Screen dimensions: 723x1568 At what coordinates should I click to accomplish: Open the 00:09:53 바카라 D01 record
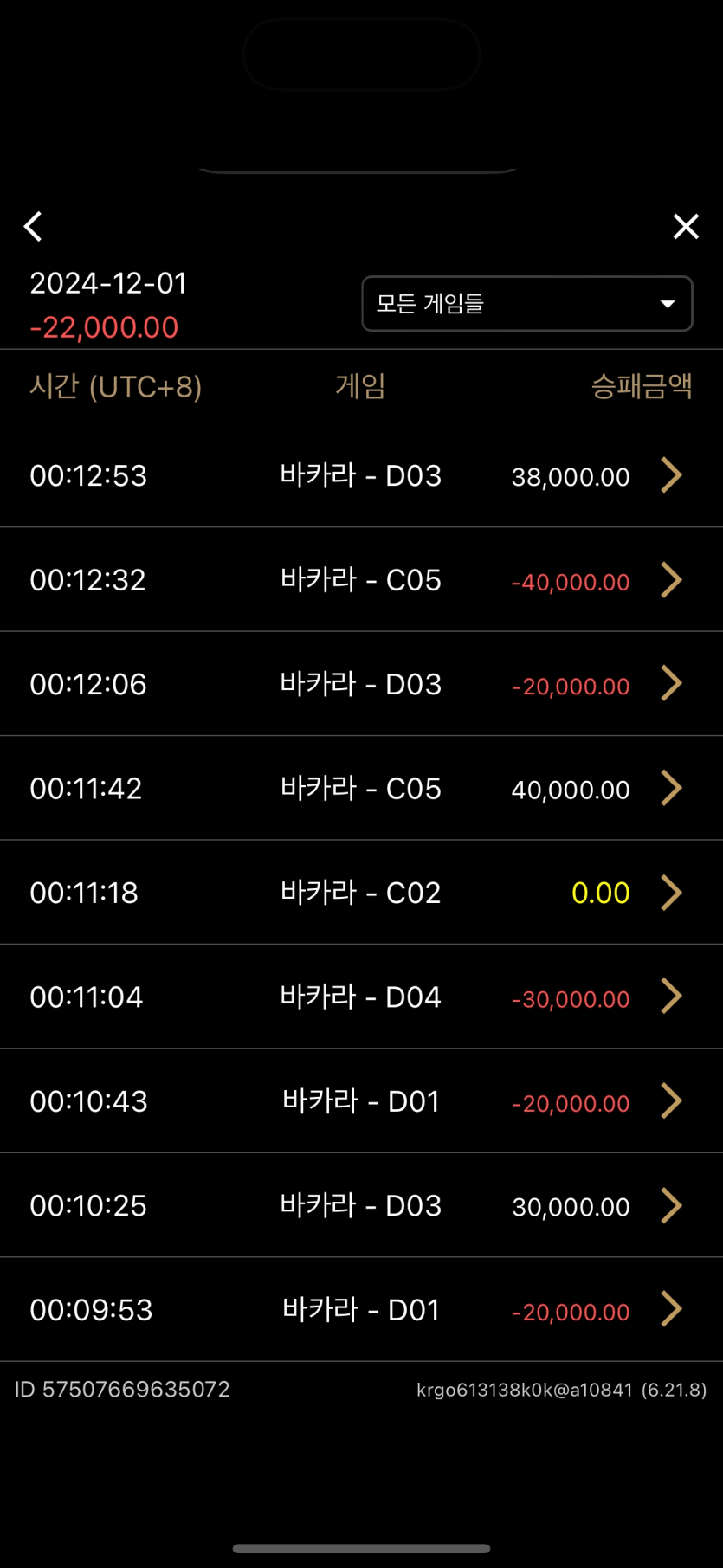671,1309
